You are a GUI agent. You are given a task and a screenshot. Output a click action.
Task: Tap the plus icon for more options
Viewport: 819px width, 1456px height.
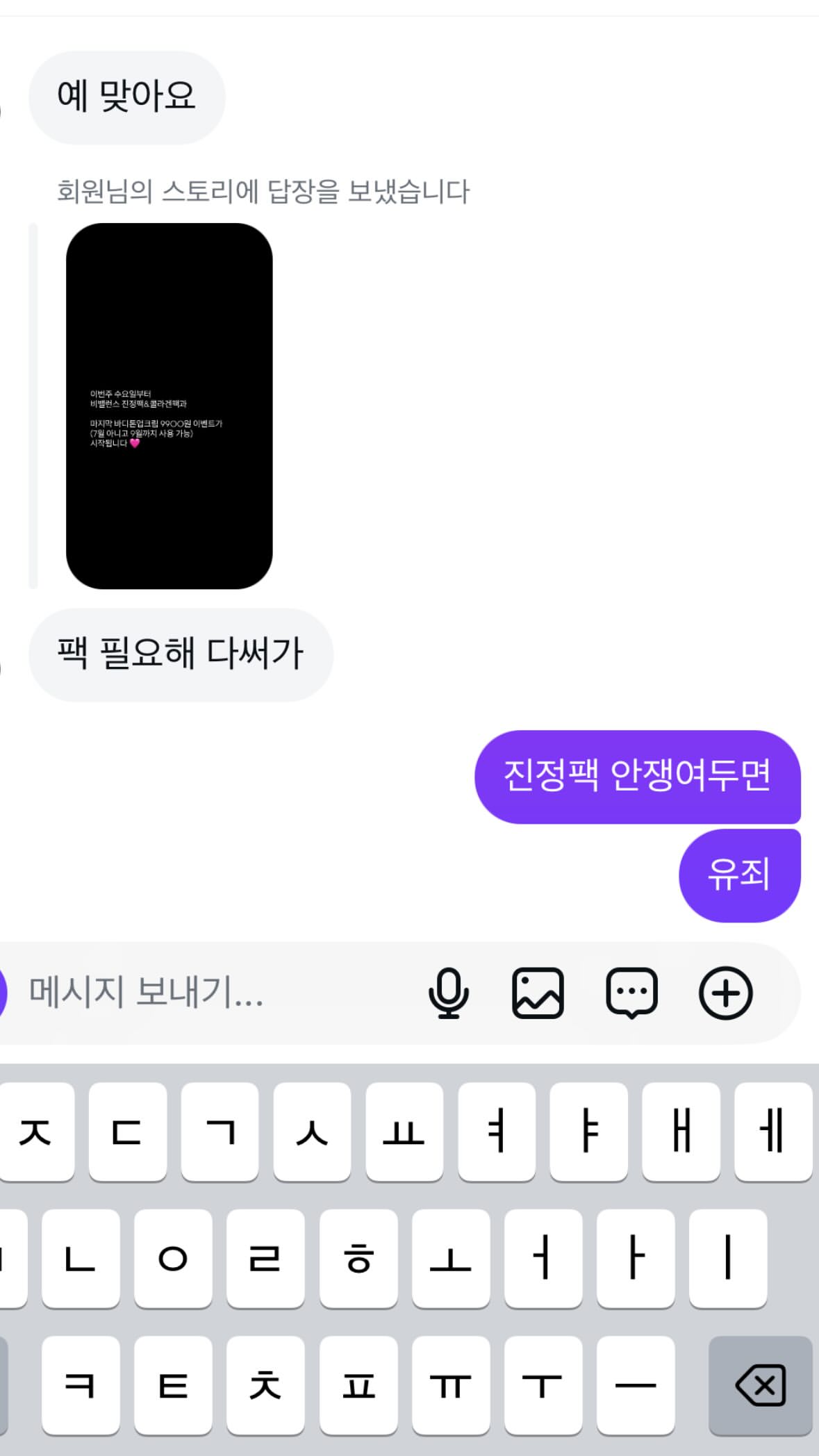[x=725, y=993]
